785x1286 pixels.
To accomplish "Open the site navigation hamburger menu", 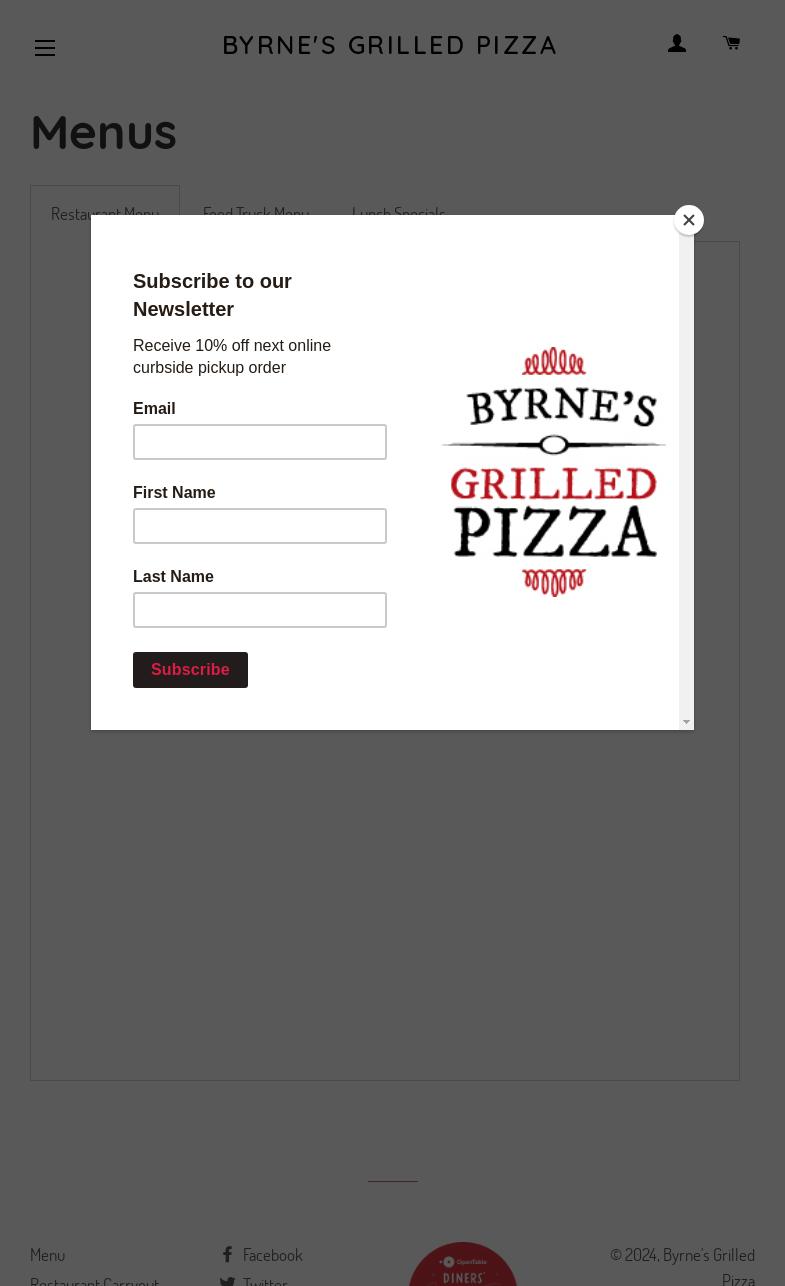I will (x=45, y=48).
